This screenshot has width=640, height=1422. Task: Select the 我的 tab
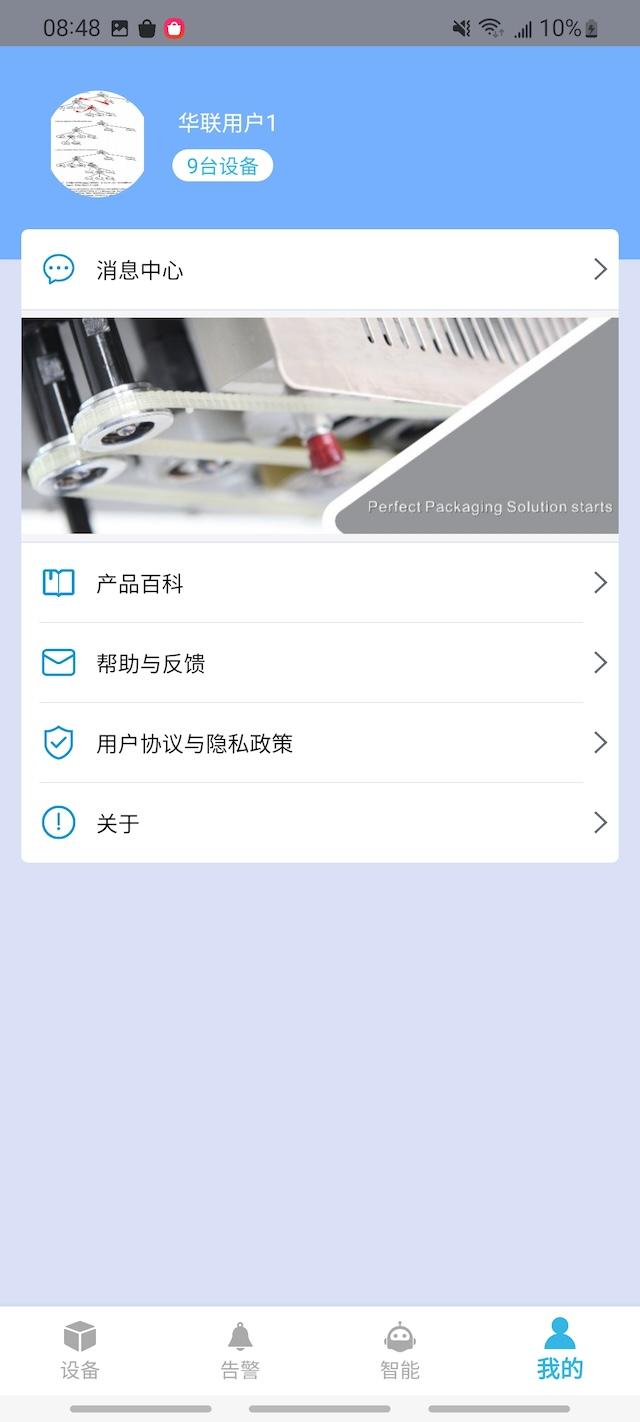click(559, 1350)
